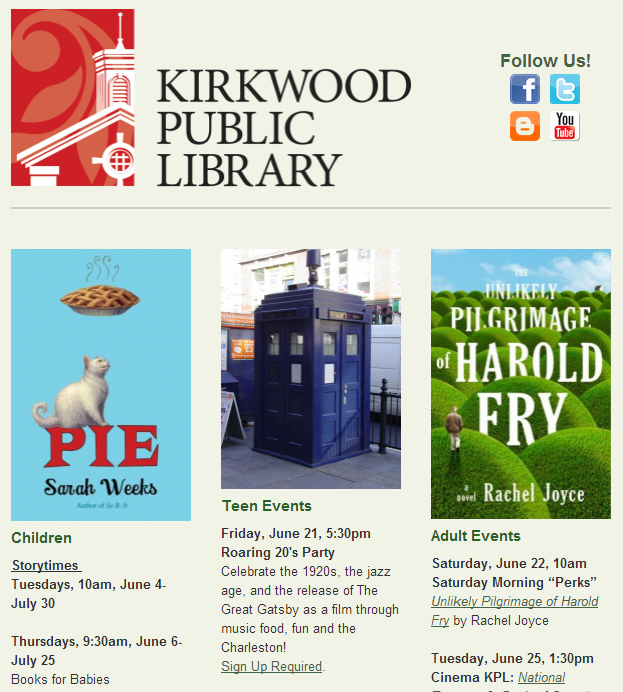
Task: Open the library's Twitter profile
Action: tap(565, 89)
